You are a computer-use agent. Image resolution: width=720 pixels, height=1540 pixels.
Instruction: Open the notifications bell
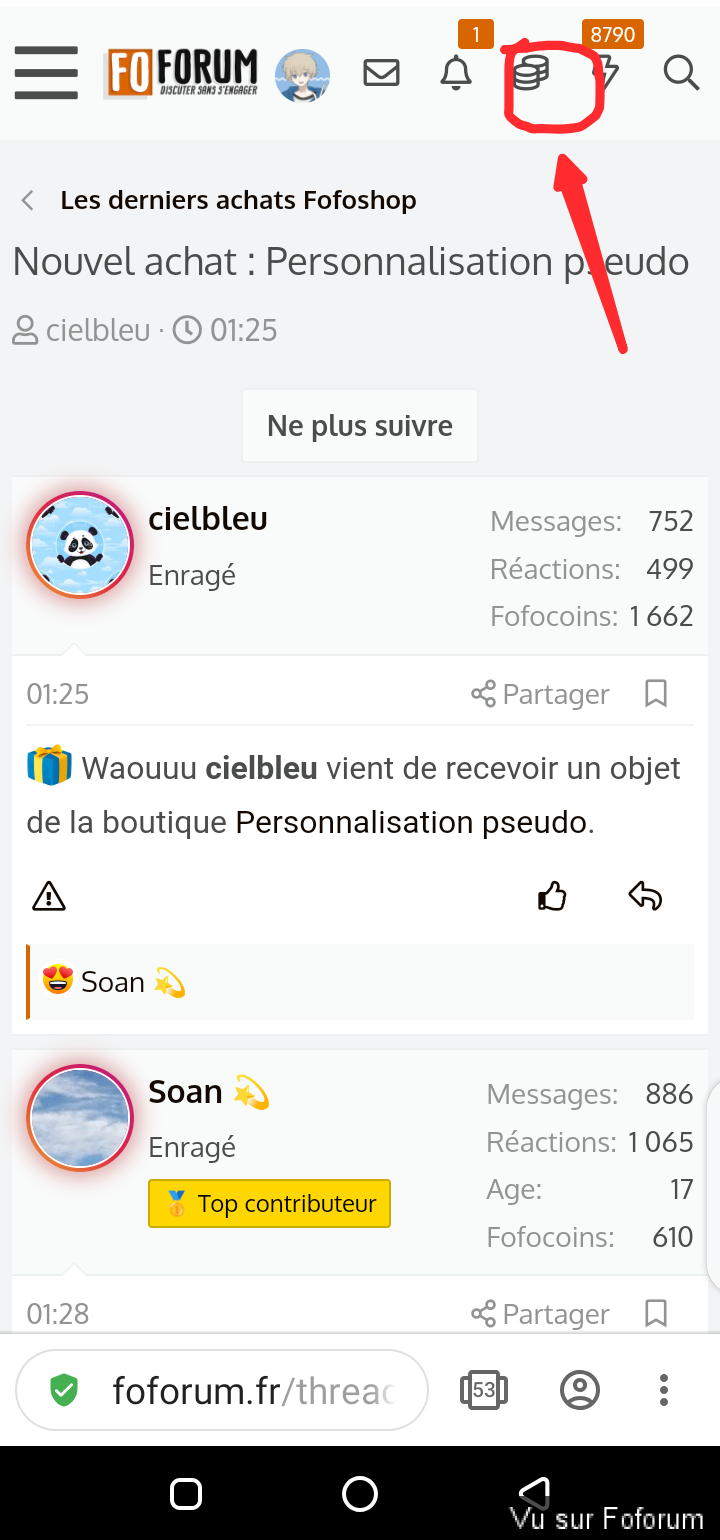[456, 73]
